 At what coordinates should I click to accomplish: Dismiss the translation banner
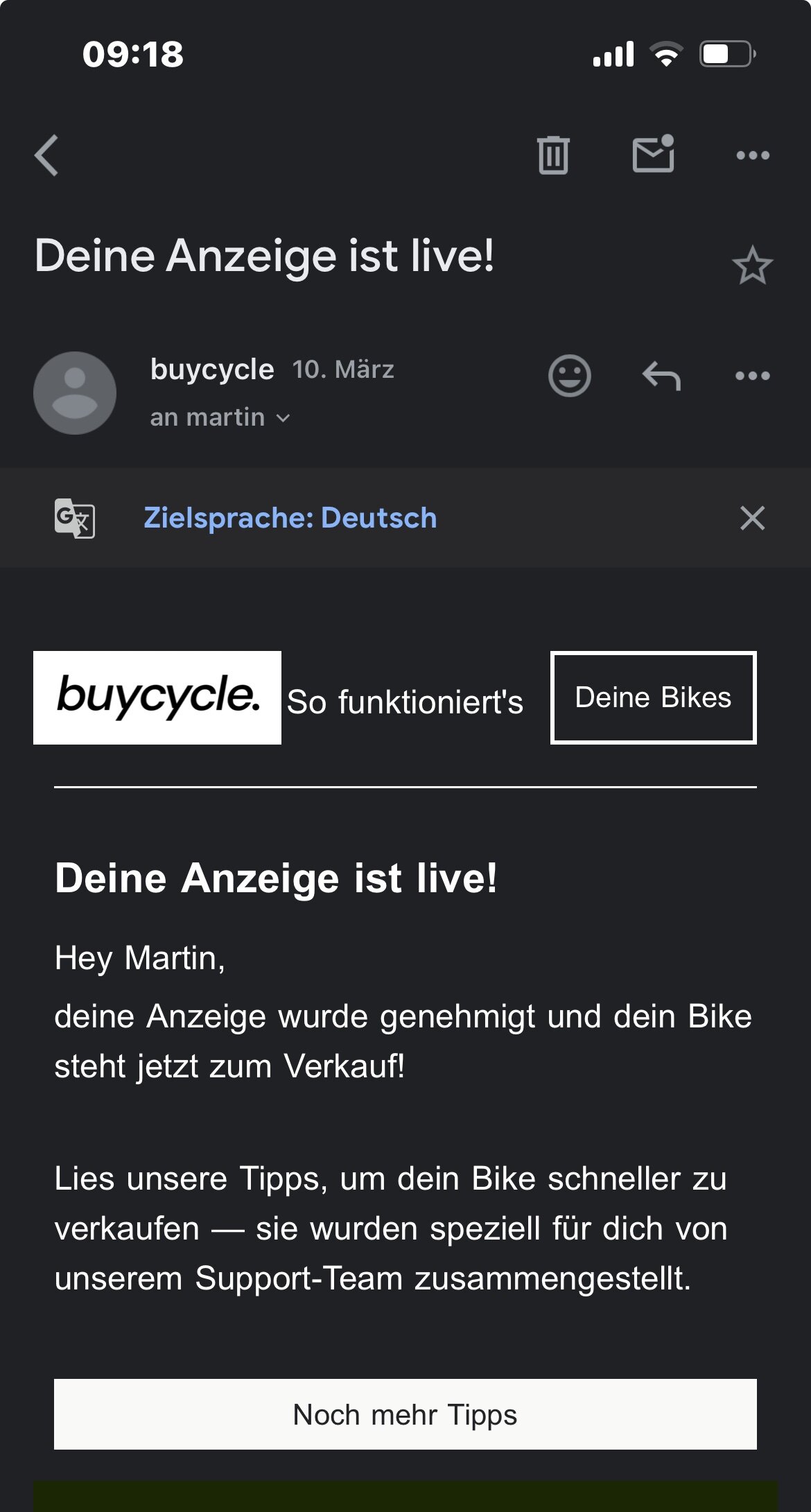click(752, 518)
